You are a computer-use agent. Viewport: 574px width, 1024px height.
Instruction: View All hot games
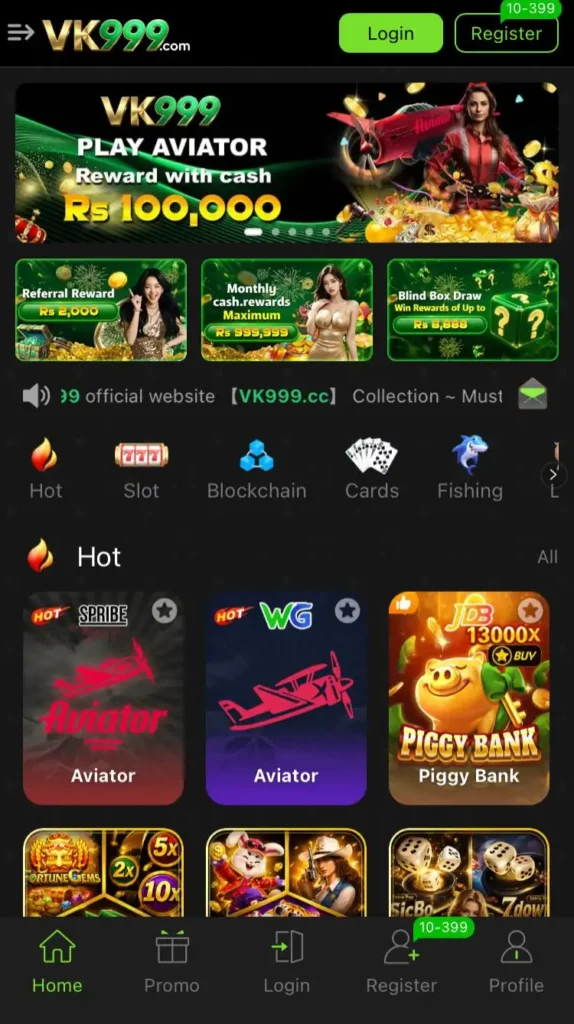click(547, 557)
